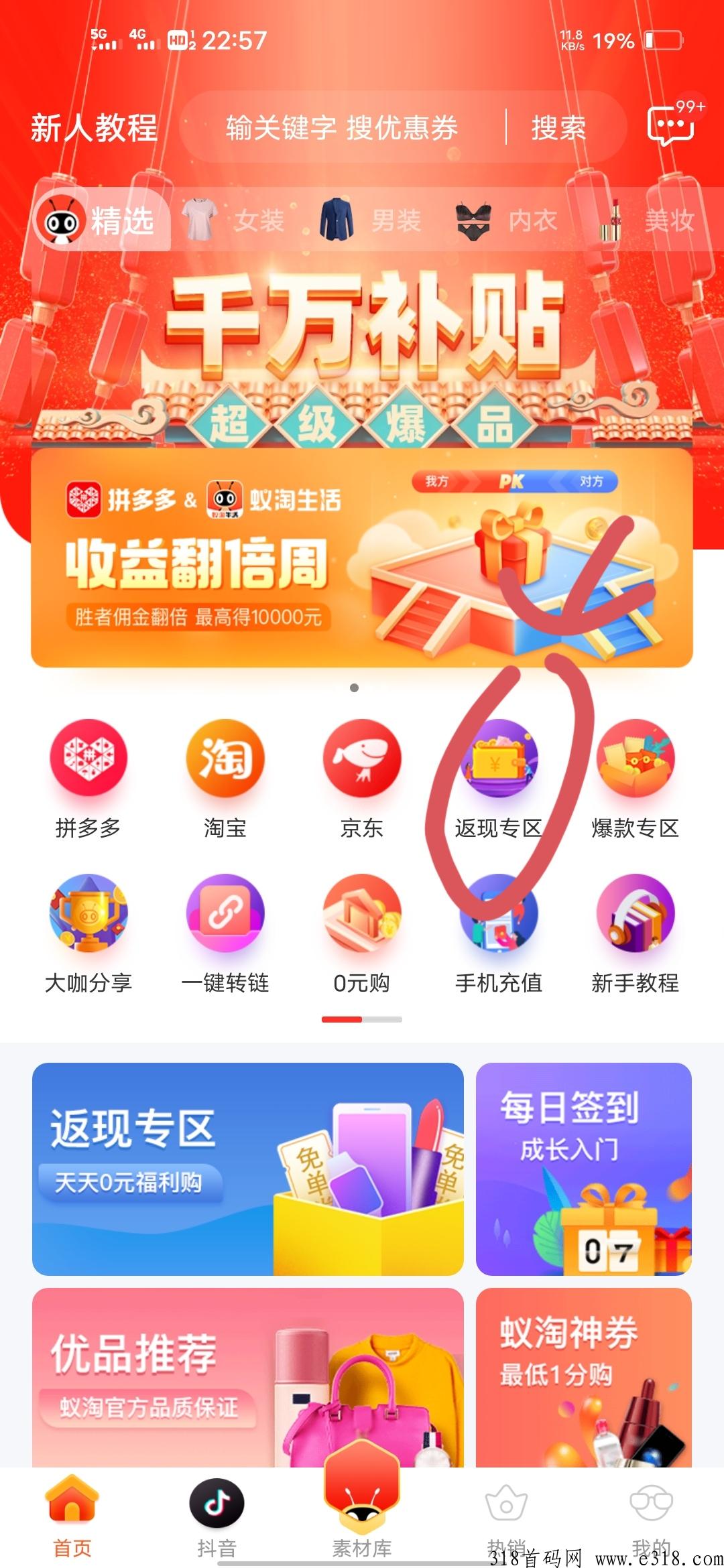Open the 每日签到 card
The width and height of the screenshot is (724, 1568).
pyautogui.click(x=584, y=1169)
